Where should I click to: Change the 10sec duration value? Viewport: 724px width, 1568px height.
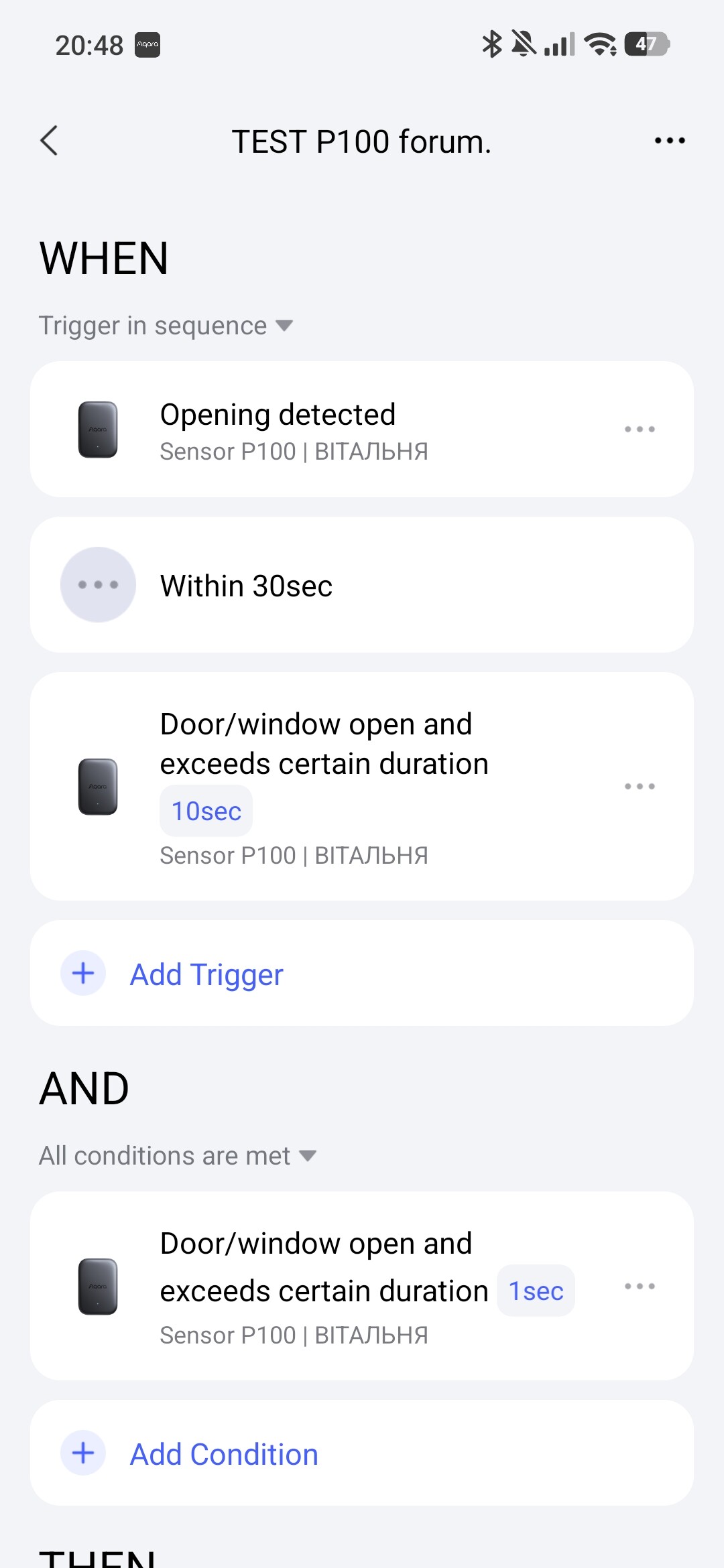206,811
